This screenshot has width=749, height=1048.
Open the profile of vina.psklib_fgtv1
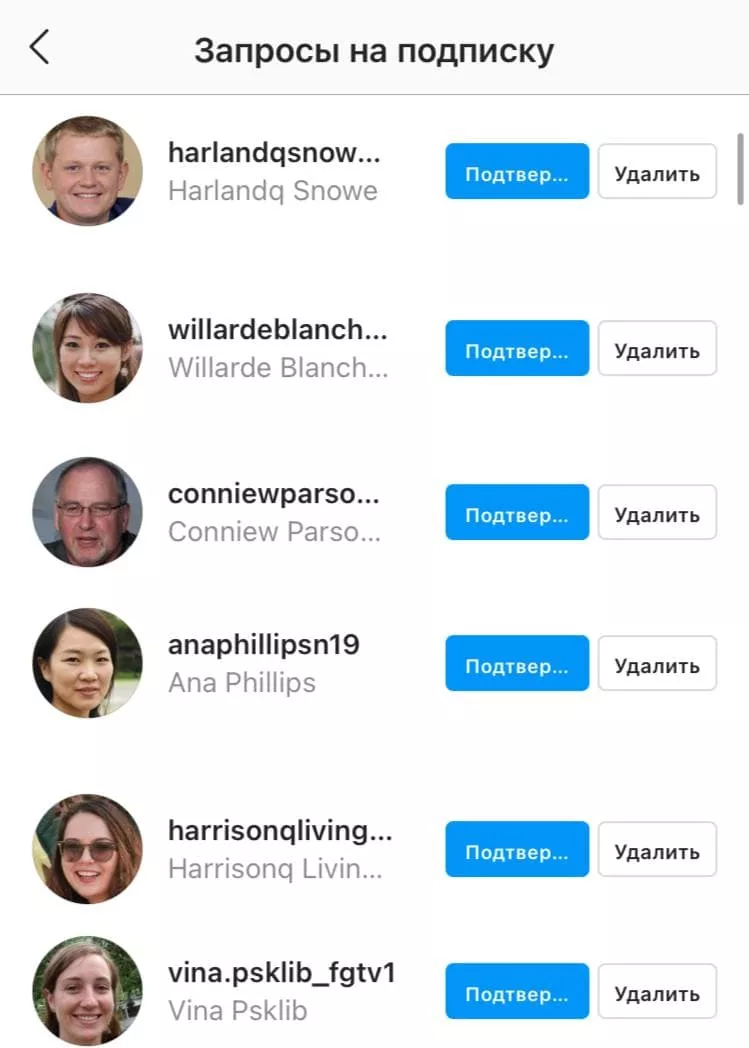click(x=281, y=973)
